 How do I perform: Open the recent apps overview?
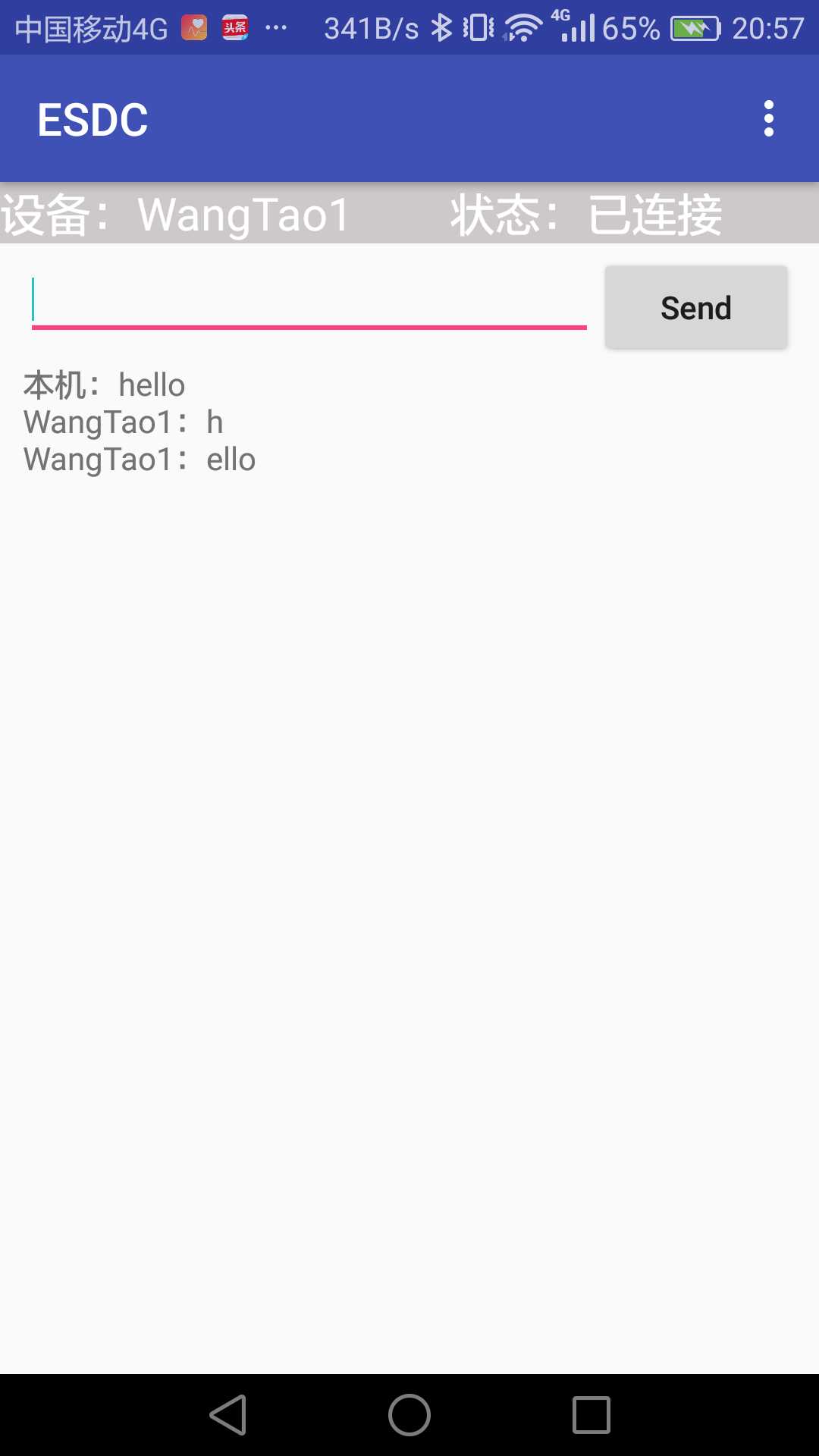coord(591,1415)
